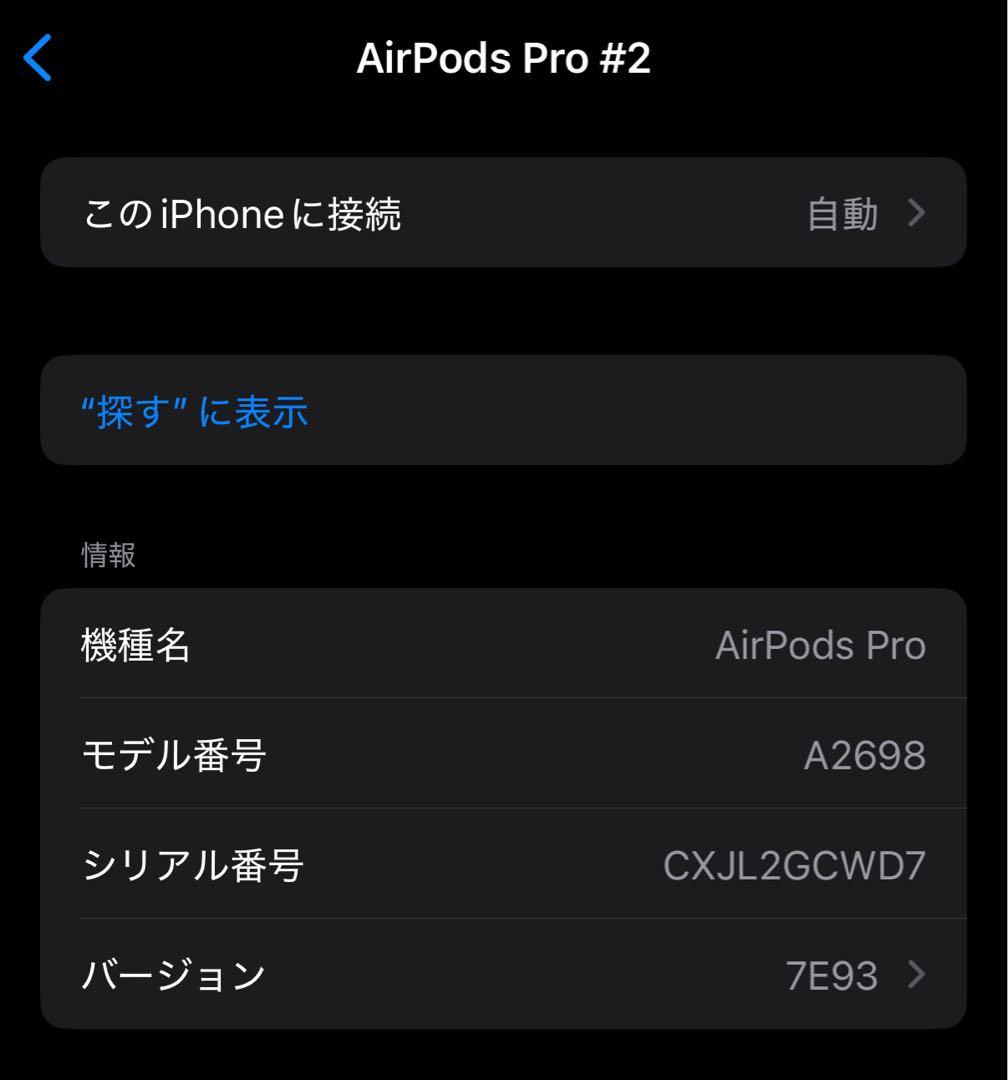Image resolution: width=1008 pixels, height=1080 pixels.
Task: Tap the "探す"に表示 link
Action: tap(196, 411)
